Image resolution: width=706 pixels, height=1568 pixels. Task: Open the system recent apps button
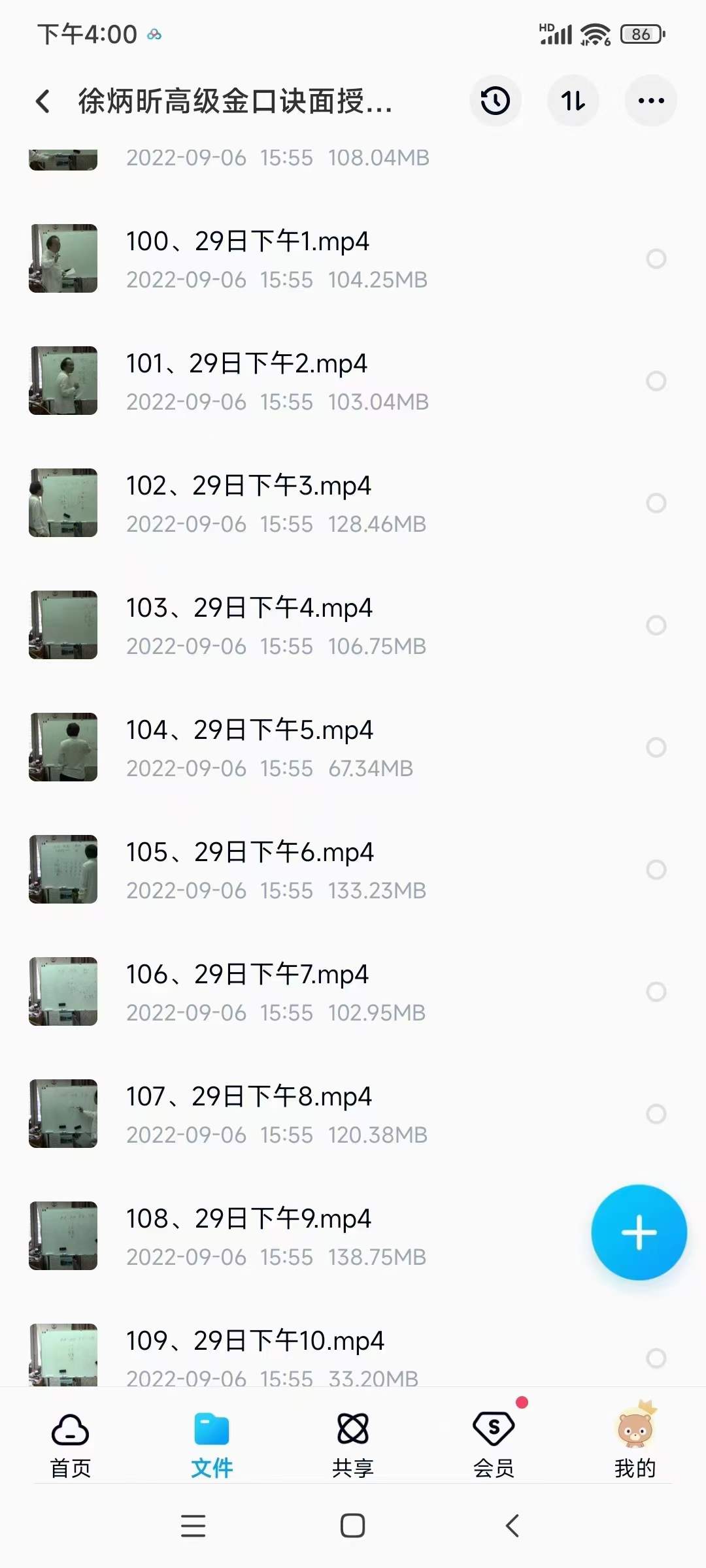click(x=193, y=1526)
